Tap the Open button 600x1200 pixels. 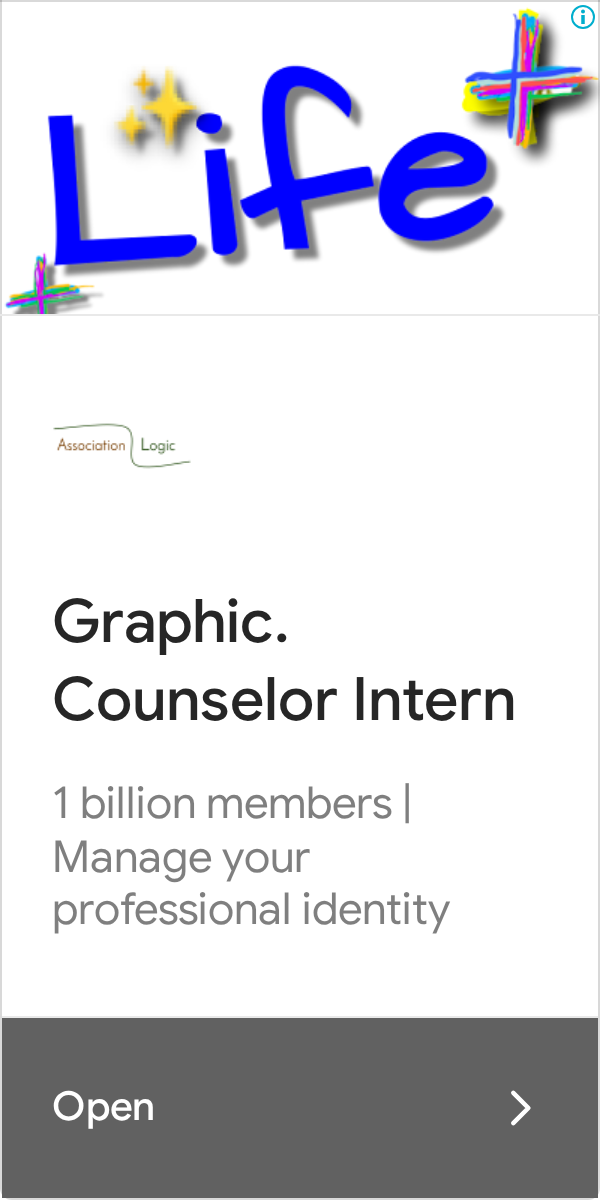pos(300,1107)
